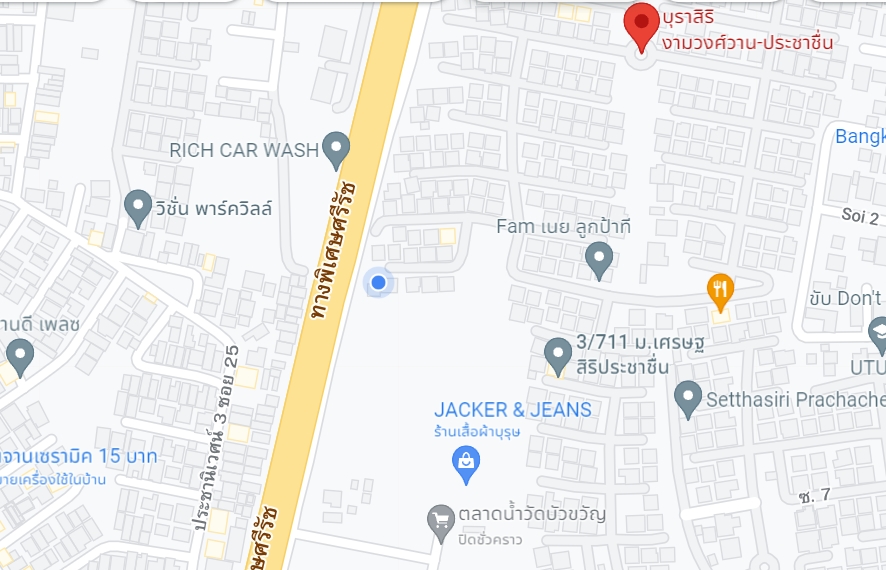Open the RICH CAR WASH map pin
Image resolution: width=886 pixels, height=570 pixels.
337,150
